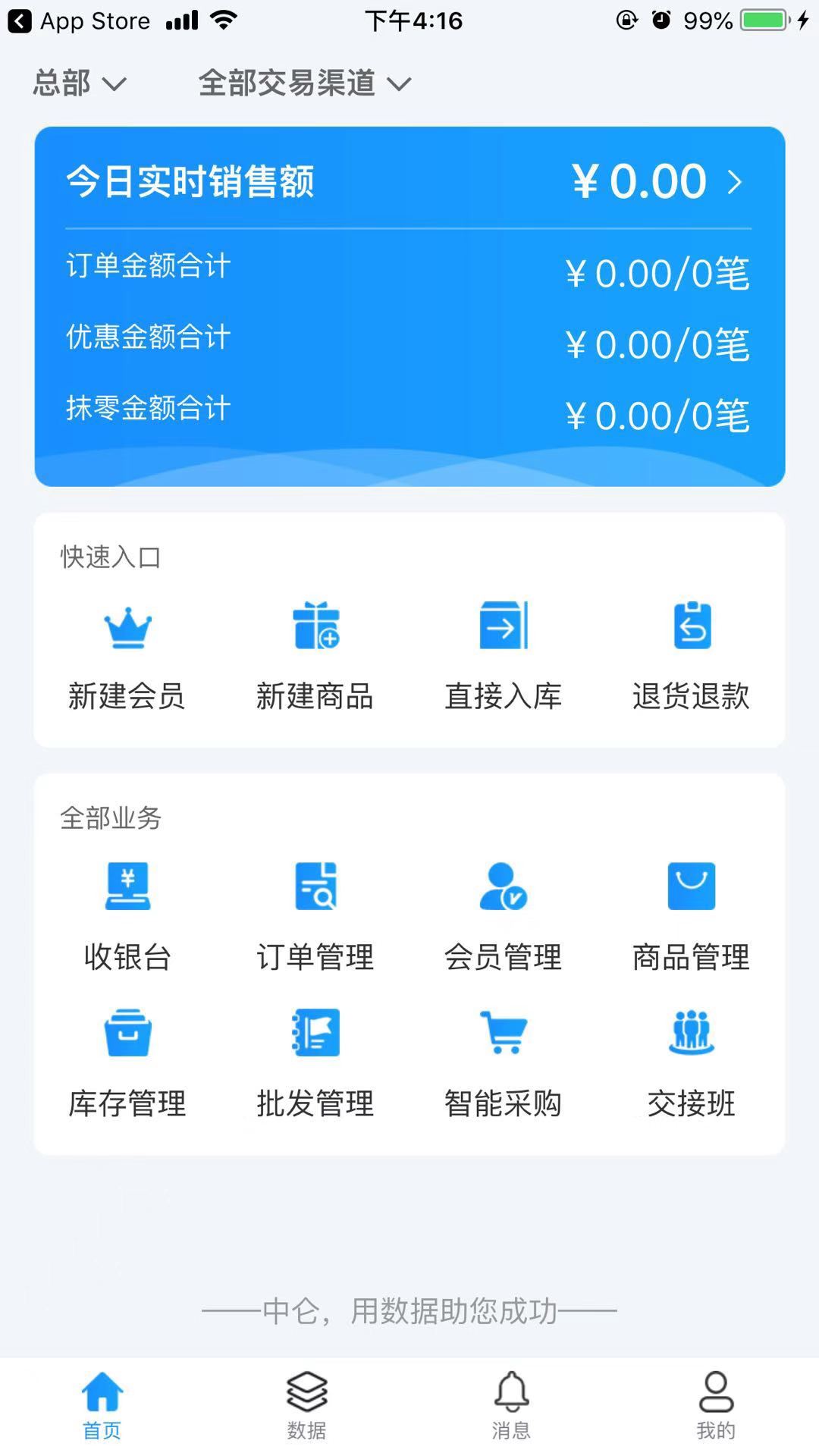
Task: Open 智能采购 smart purchasing
Action: coord(504,1063)
